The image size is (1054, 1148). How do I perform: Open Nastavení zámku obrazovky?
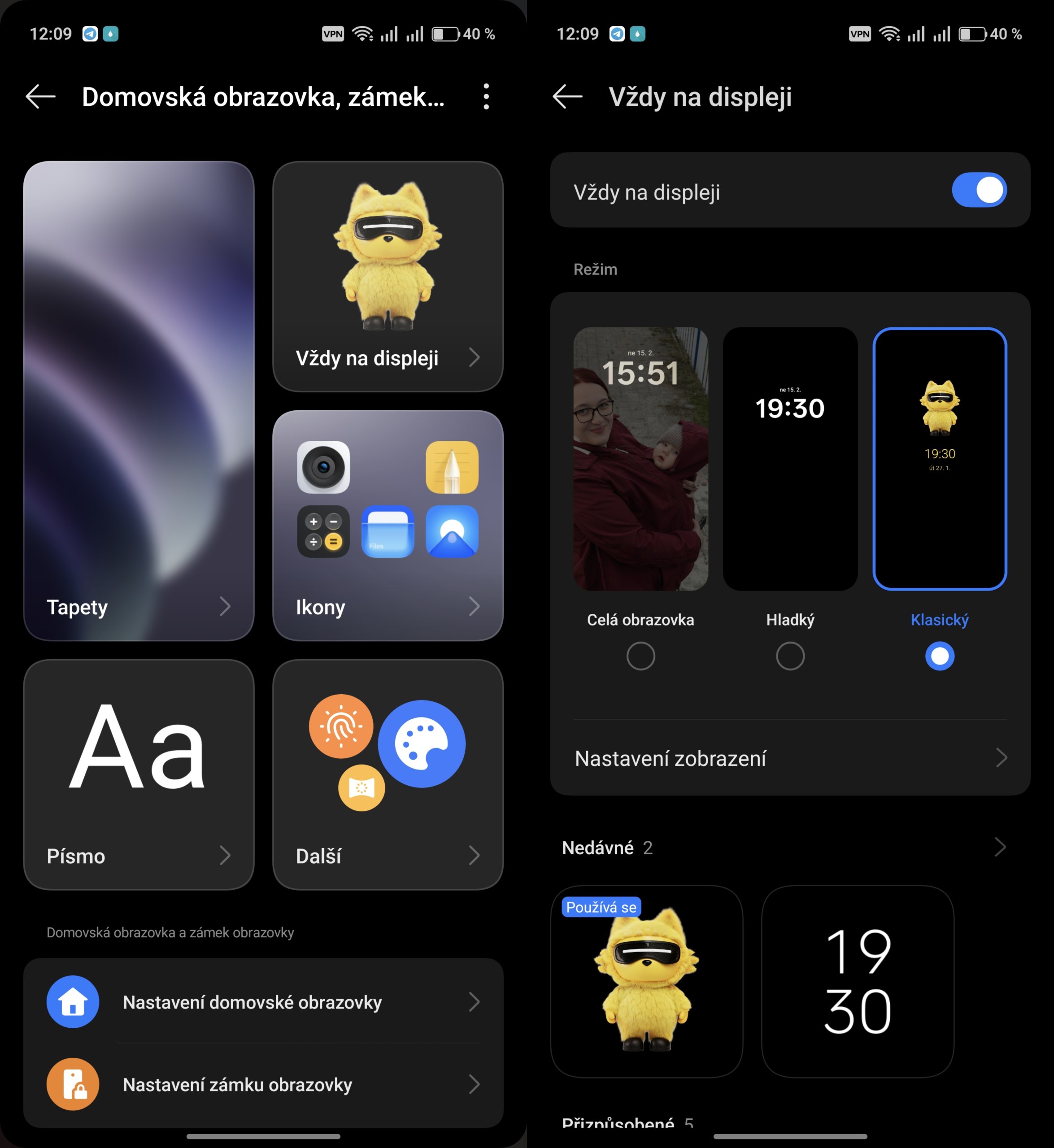pos(264,1084)
